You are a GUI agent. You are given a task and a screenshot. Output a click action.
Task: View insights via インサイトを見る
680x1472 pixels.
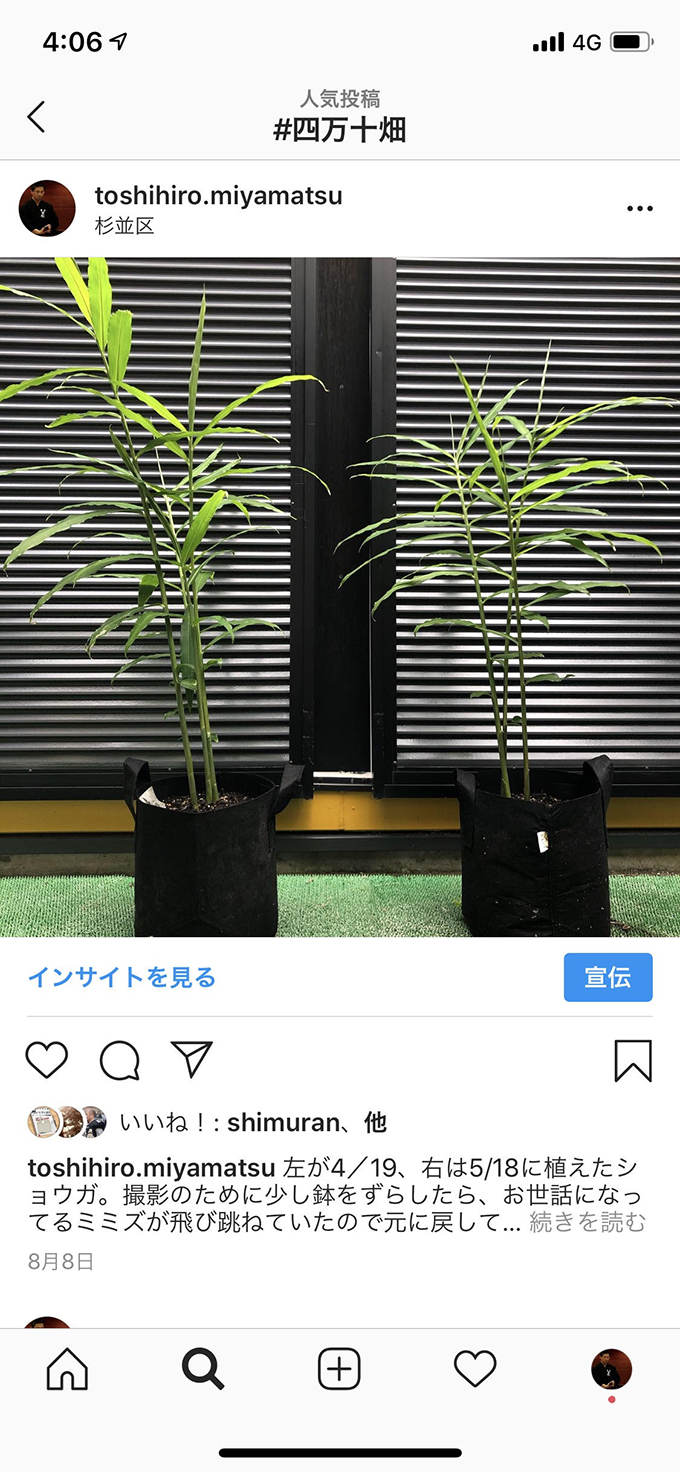point(122,977)
